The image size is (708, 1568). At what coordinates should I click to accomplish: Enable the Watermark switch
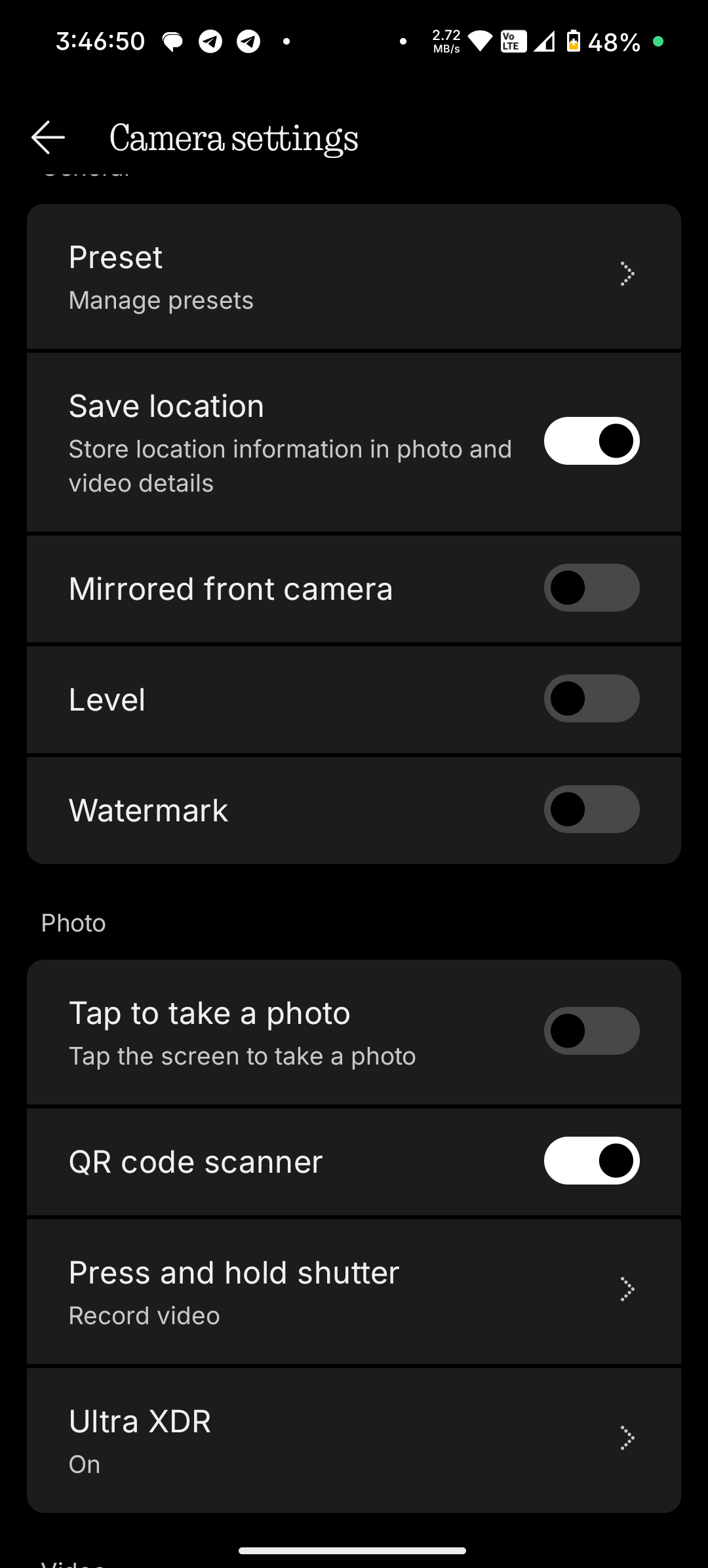(591, 810)
